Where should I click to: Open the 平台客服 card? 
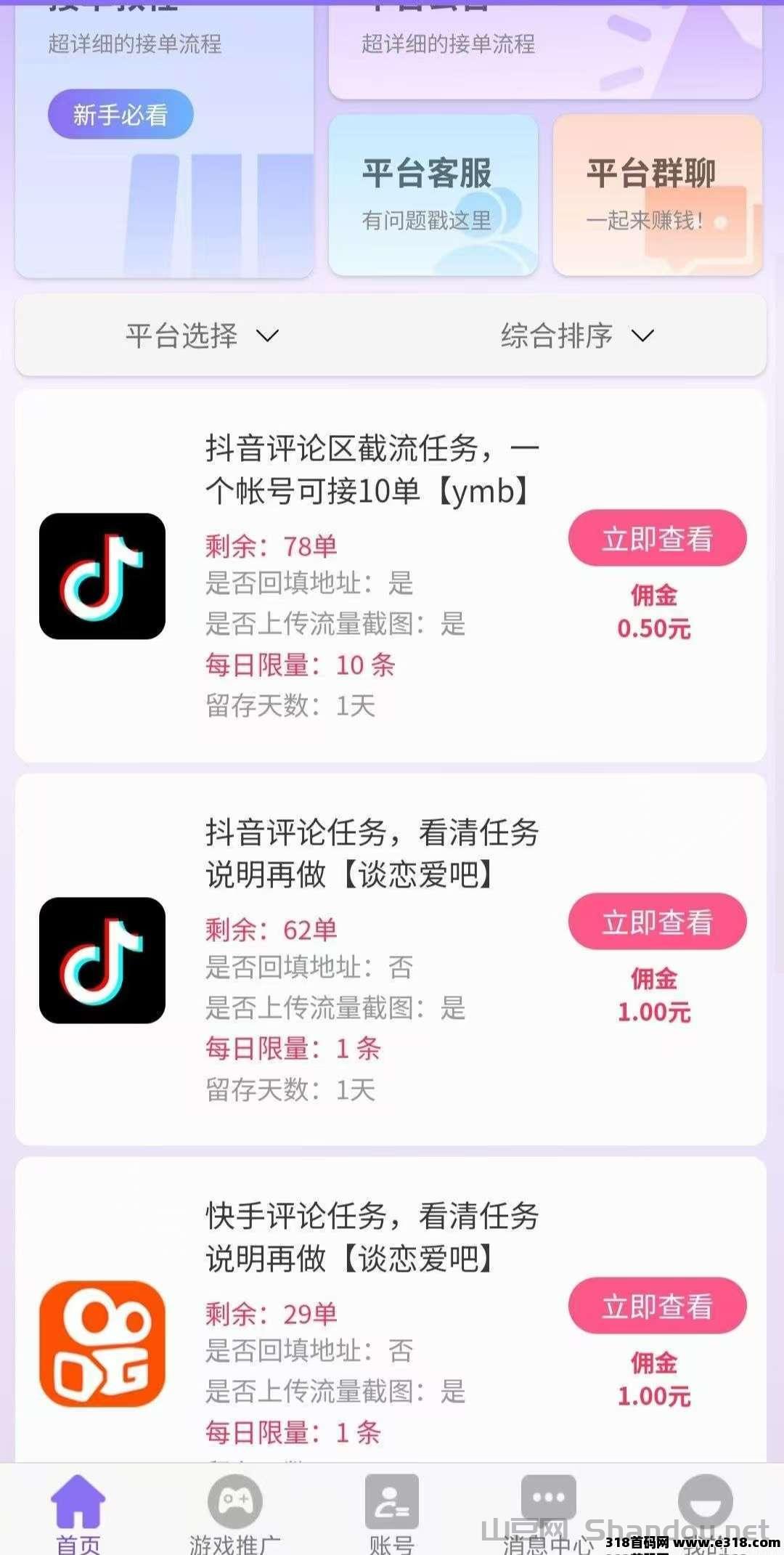(433, 195)
